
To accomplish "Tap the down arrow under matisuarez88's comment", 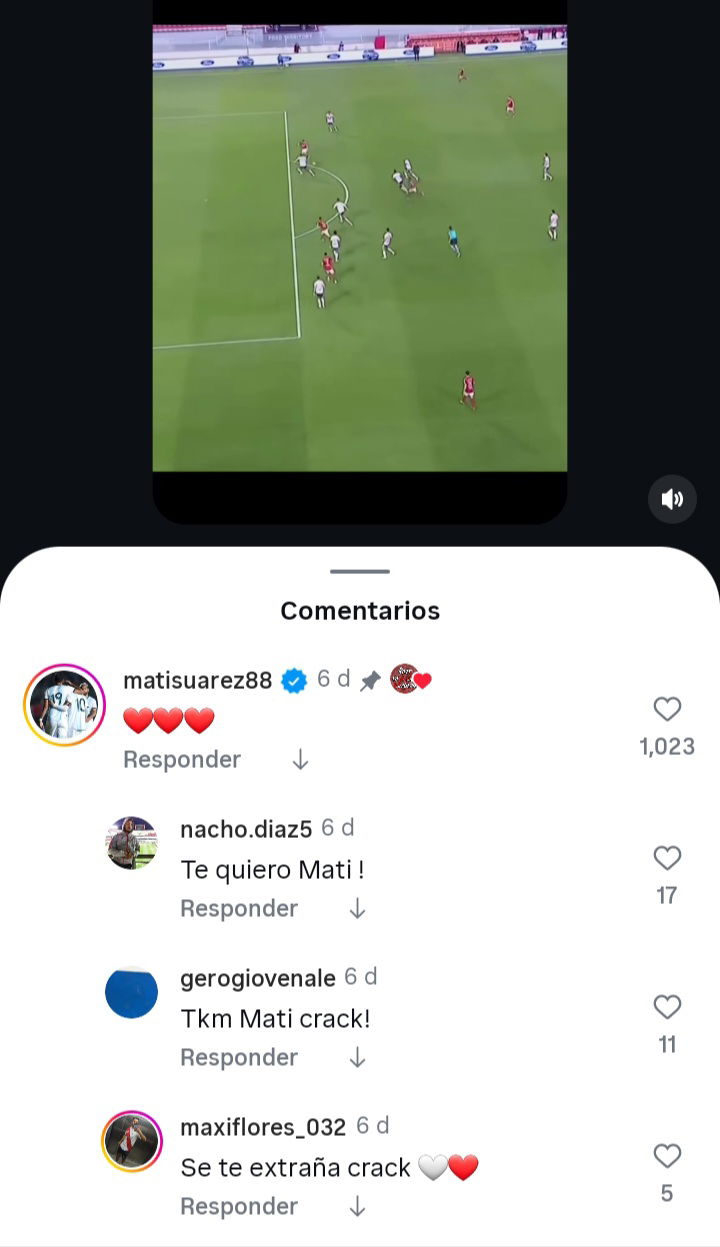I will 300,760.
